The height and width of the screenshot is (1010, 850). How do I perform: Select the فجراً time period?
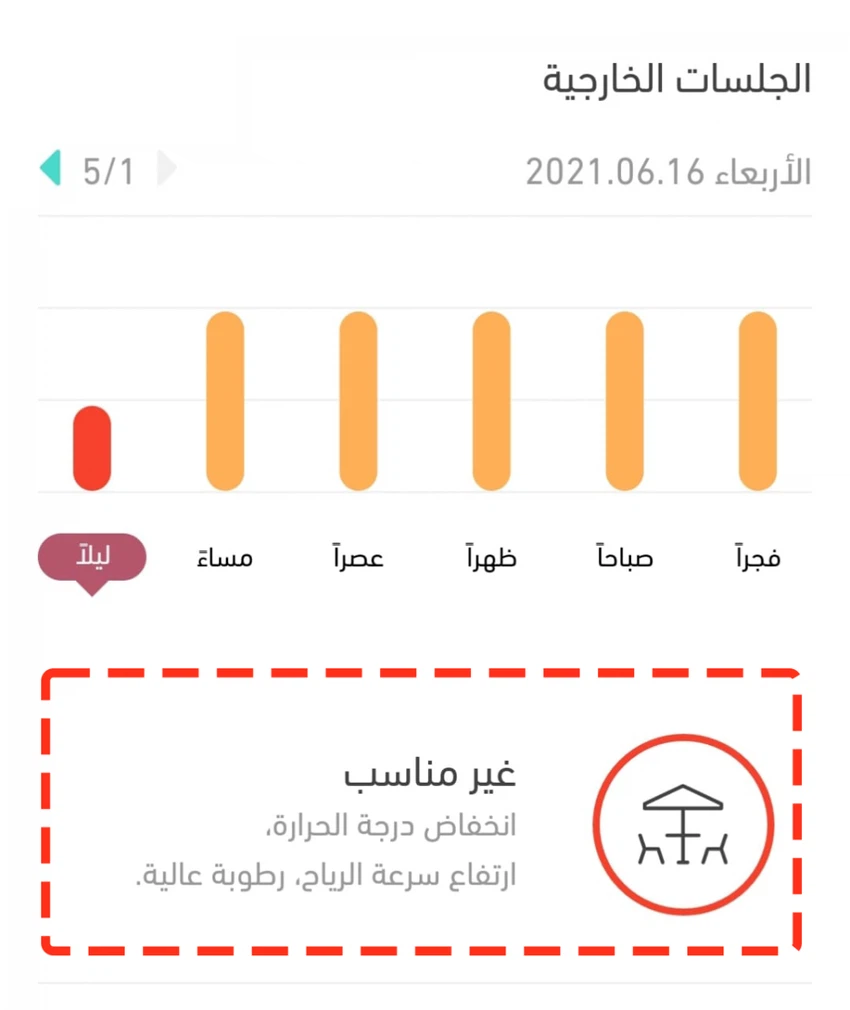[x=757, y=558]
